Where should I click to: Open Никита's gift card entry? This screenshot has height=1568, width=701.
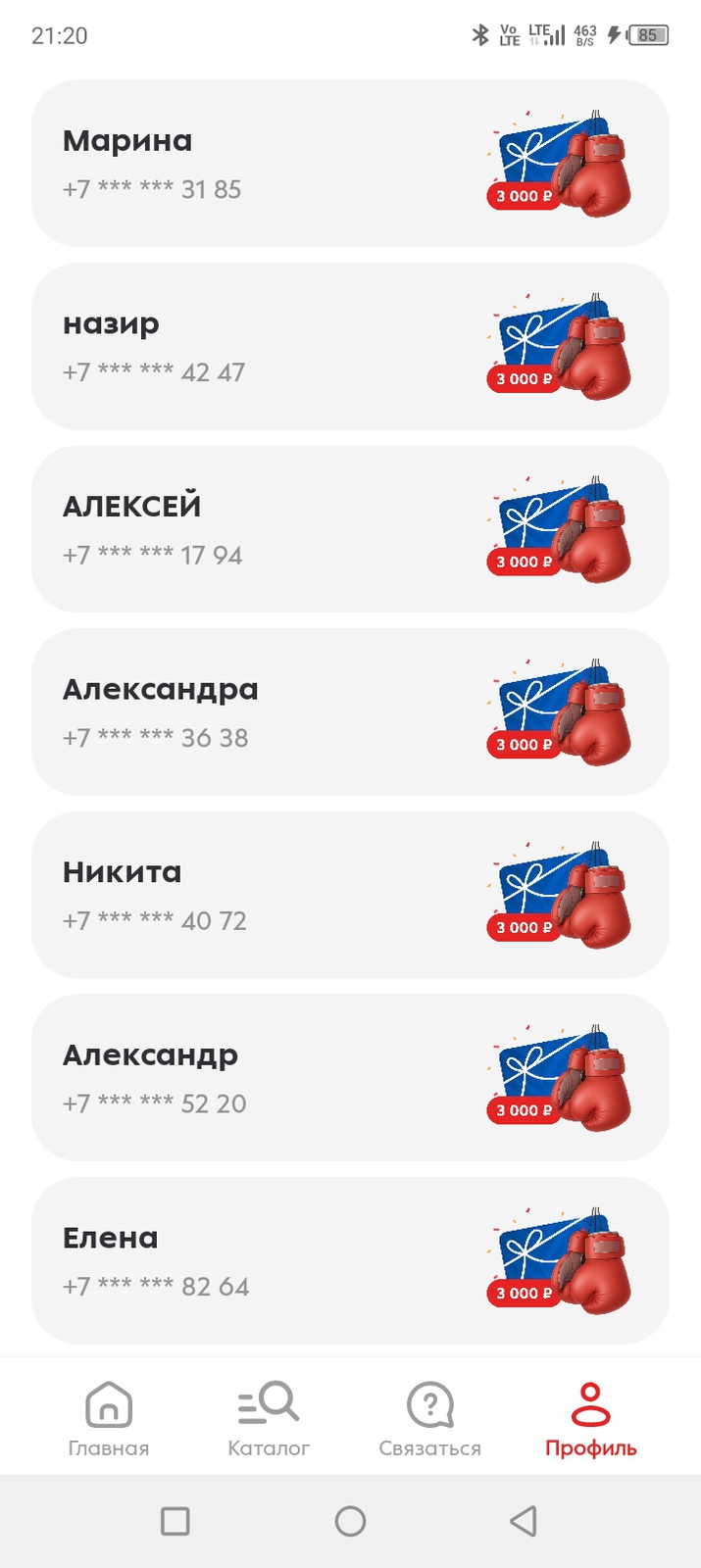350,895
